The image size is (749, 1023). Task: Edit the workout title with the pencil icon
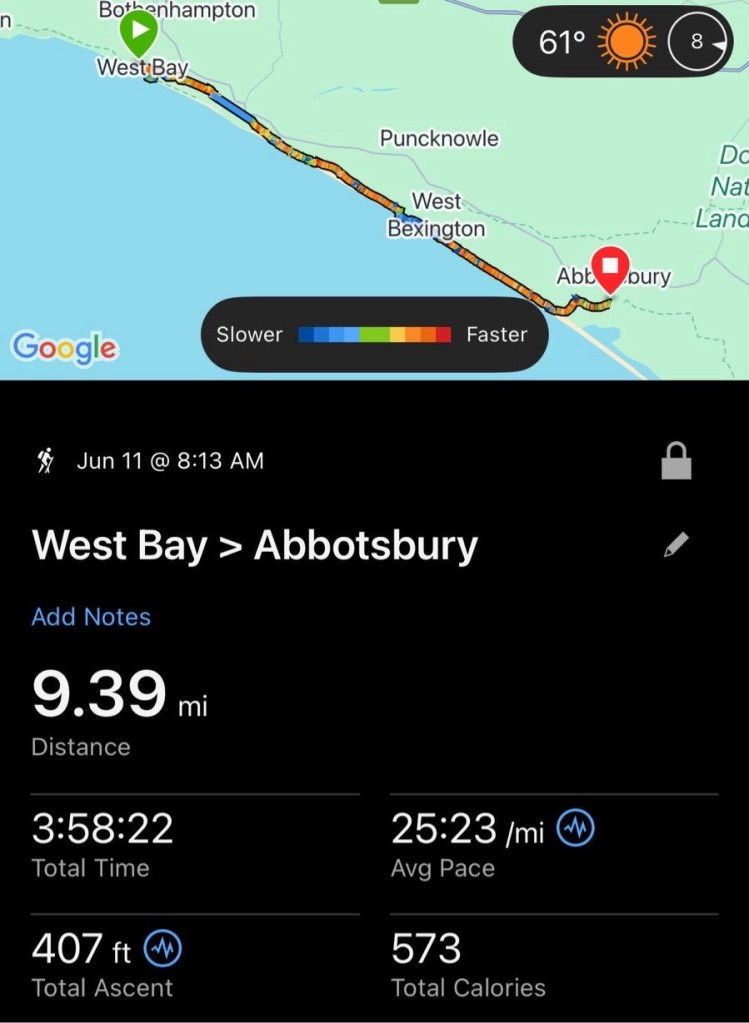coord(676,545)
